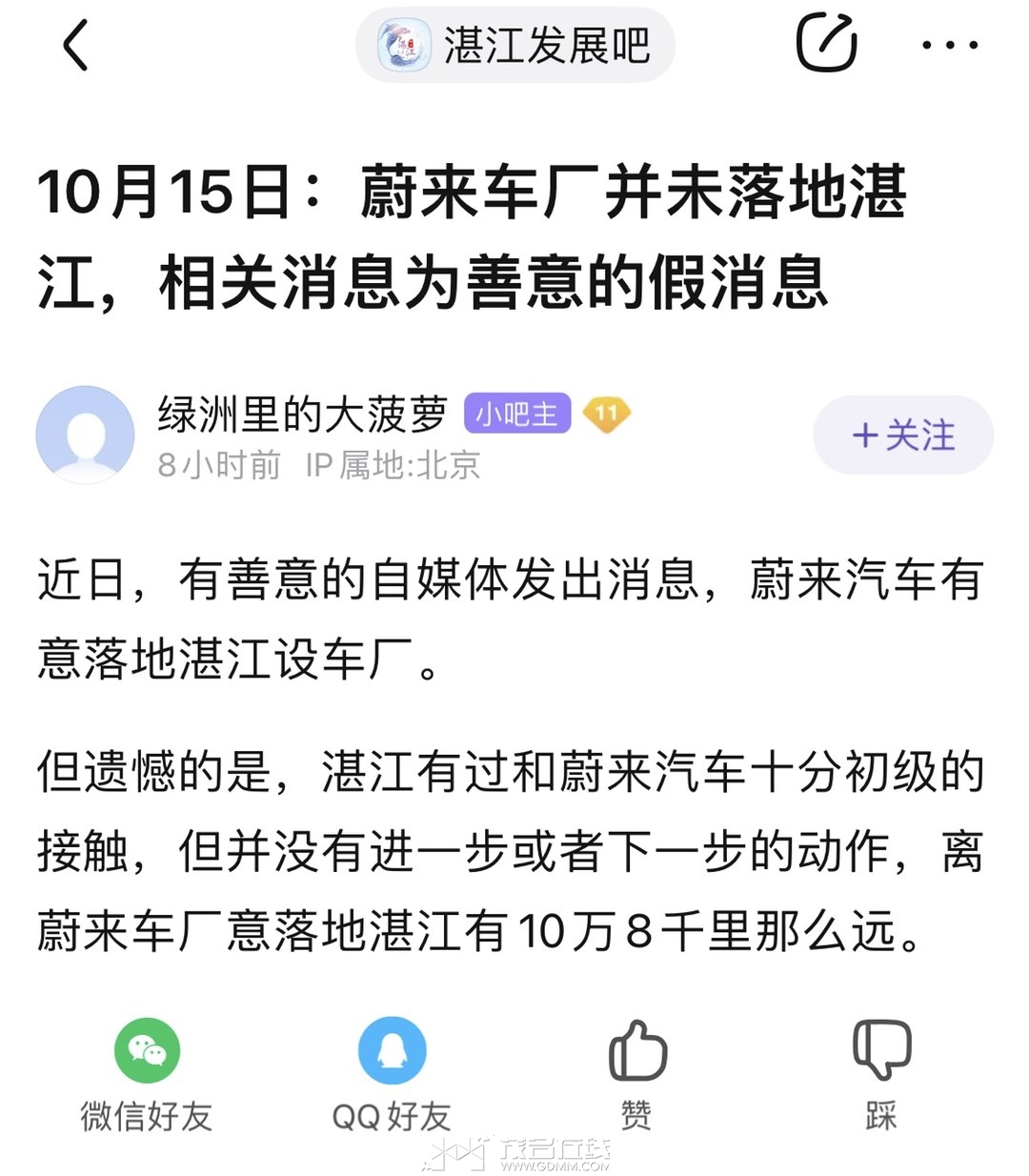Follow the author with +关注
Viewport: 1029px width, 1176px height.
click(902, 436)
